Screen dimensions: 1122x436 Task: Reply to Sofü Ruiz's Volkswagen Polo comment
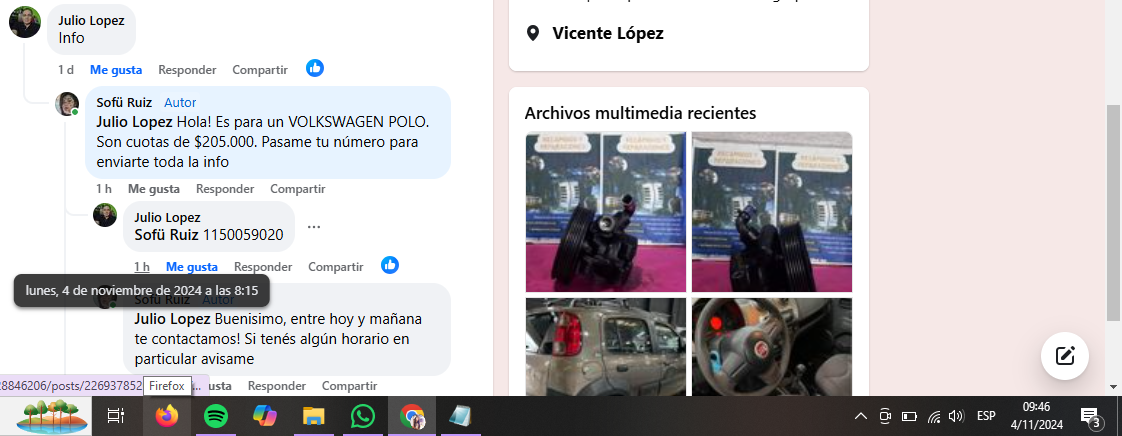(225, 189)
